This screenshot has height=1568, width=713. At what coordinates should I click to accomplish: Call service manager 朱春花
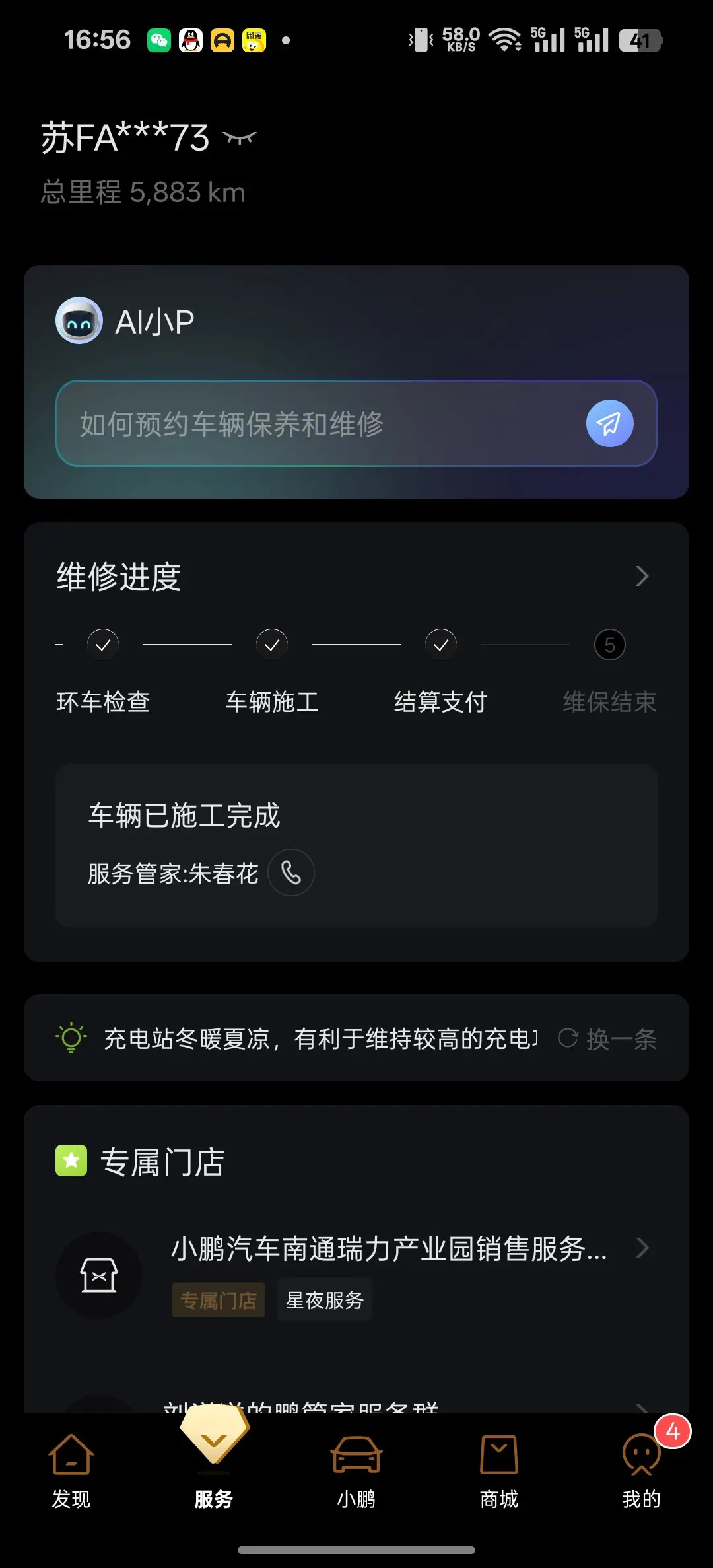click(290, 873)
